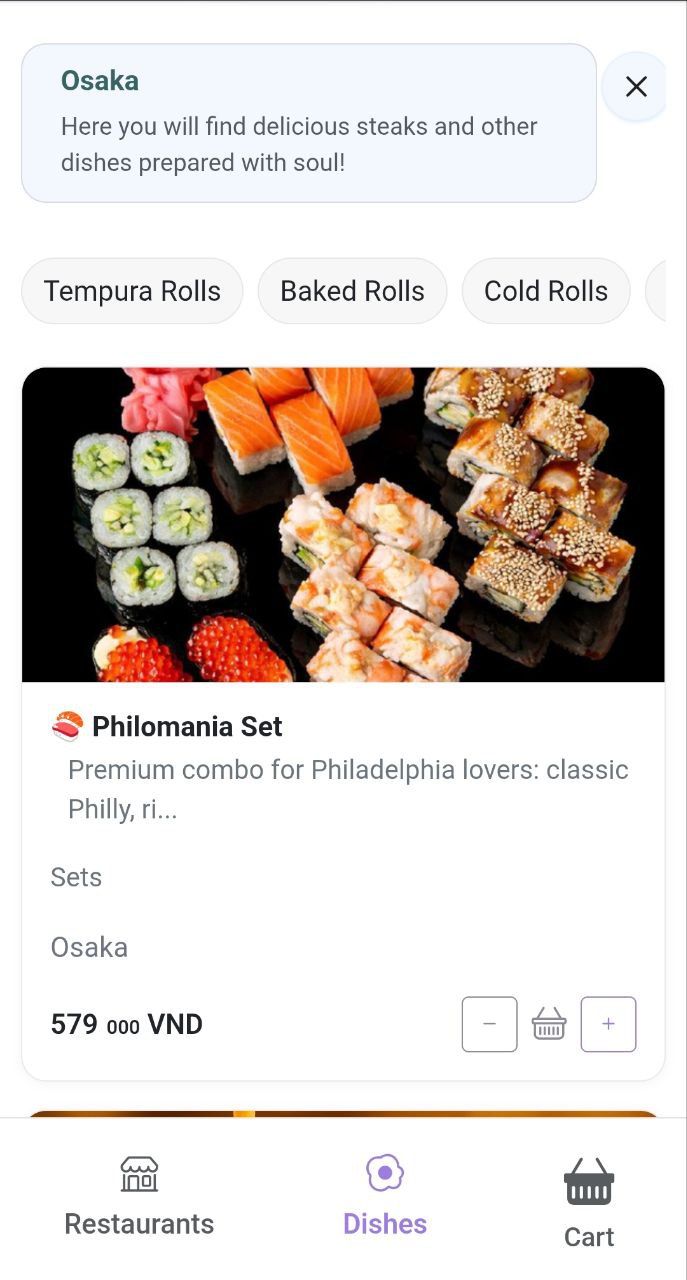Switch to the Restaurants tab
Viewport: 687px width, 1280px height.
(x=139, y=1198)
